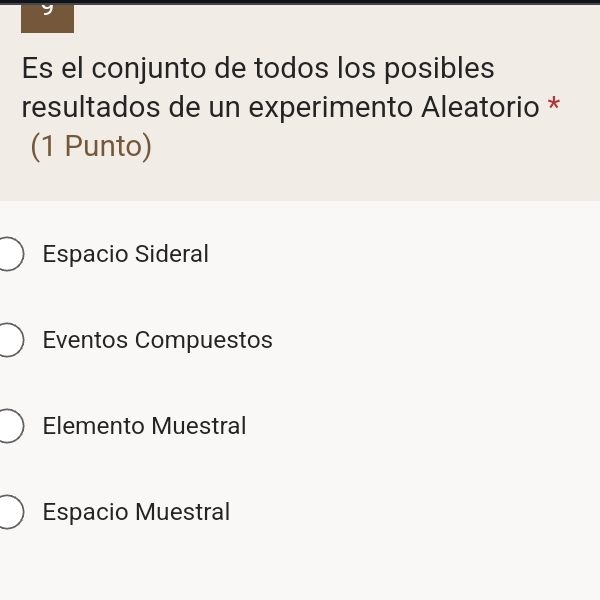Choose Eventos Compuestos as the answer
Image resolution: width=600 pixels, height=600 pixels.
[x=10, y=340]
